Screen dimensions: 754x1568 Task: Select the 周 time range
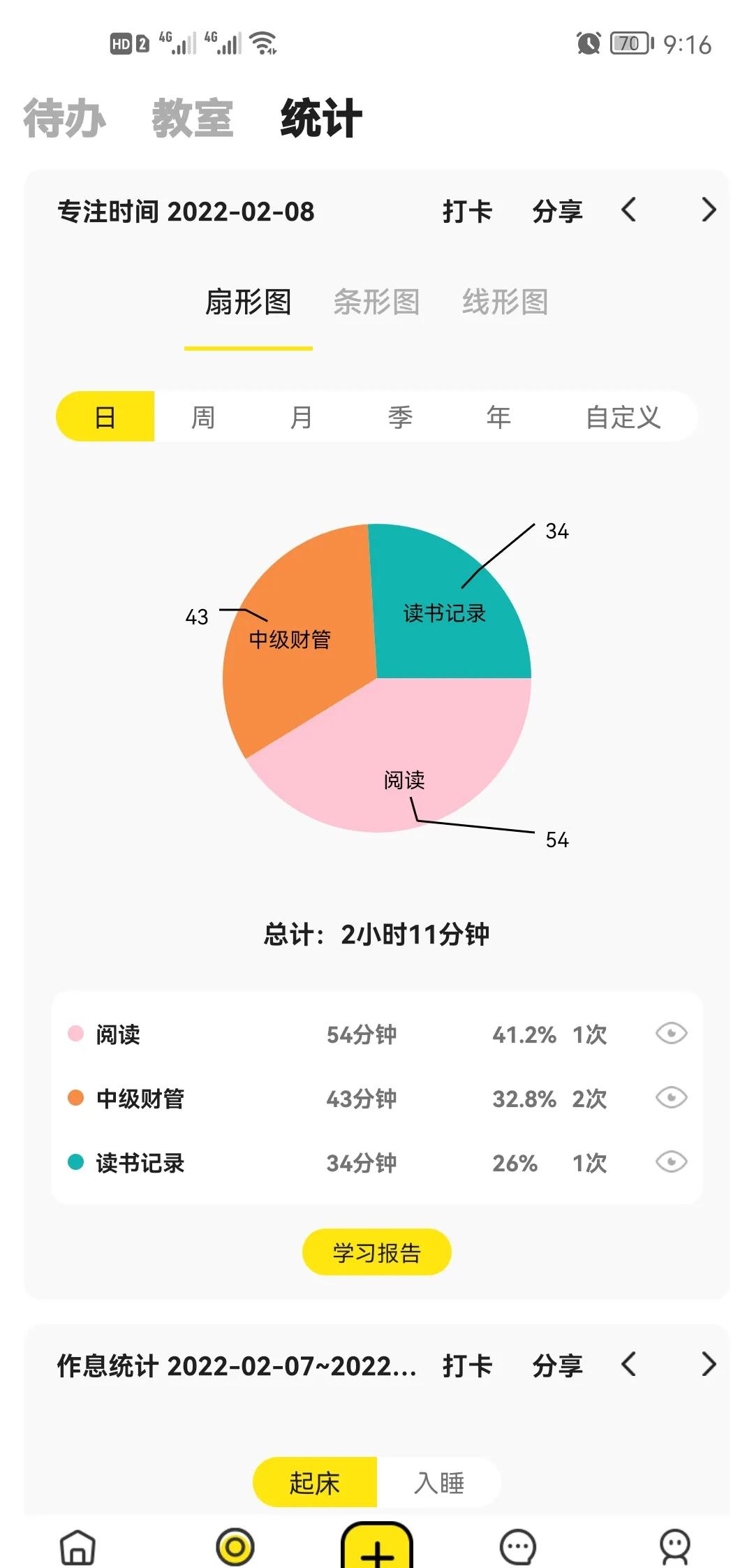[x=203, y=417]
